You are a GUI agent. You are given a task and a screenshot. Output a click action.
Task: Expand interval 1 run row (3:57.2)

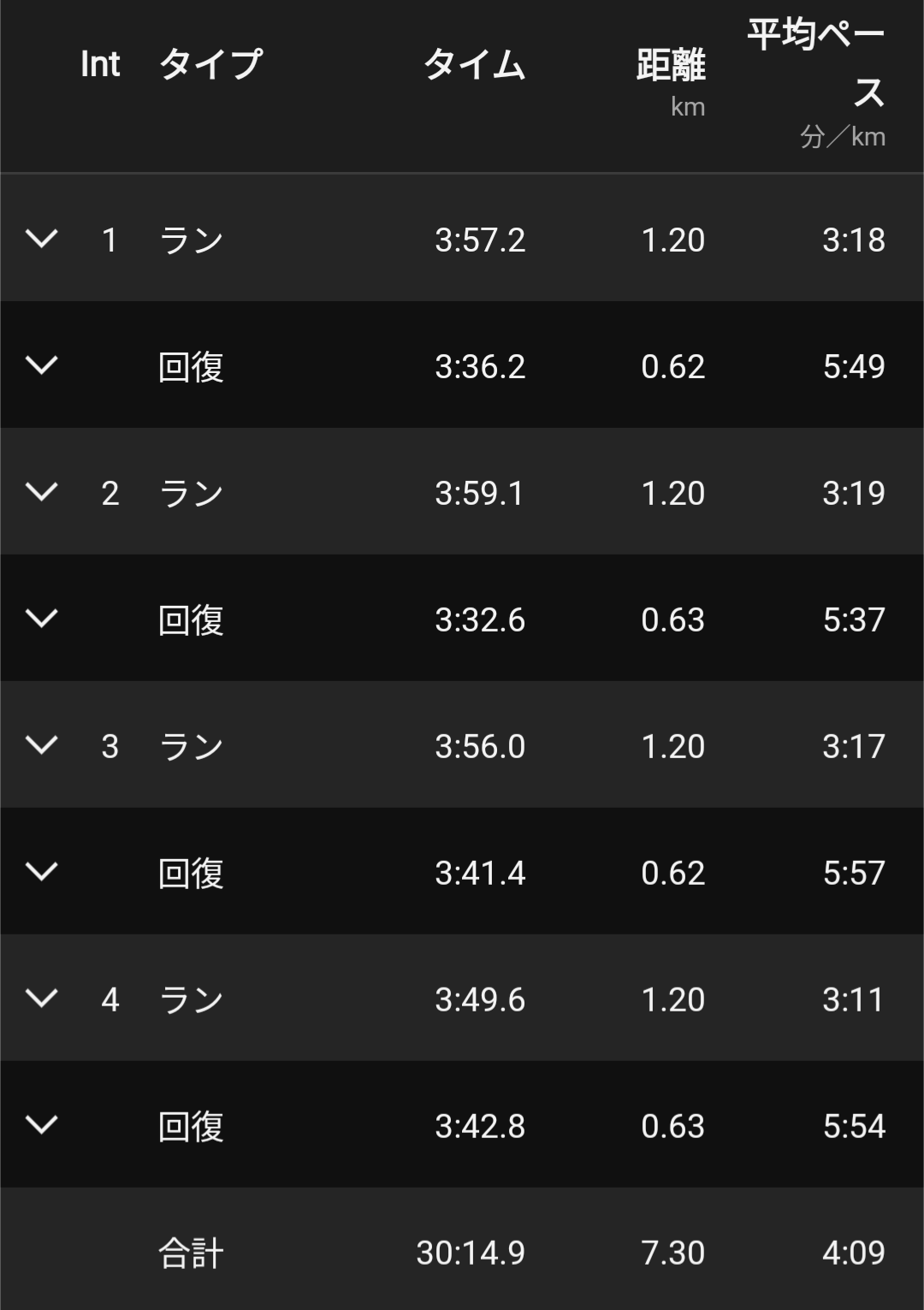point(41,238)
